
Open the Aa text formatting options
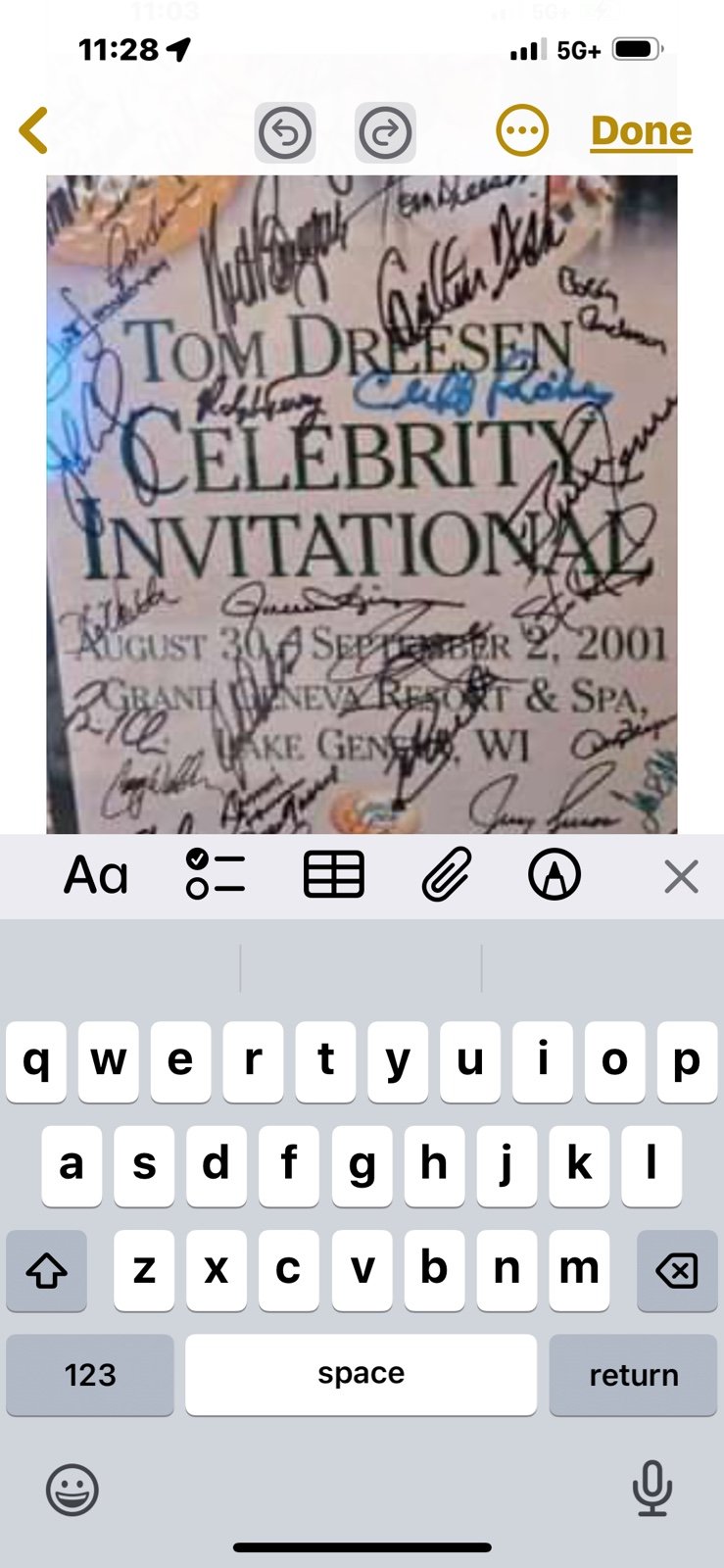96,875
